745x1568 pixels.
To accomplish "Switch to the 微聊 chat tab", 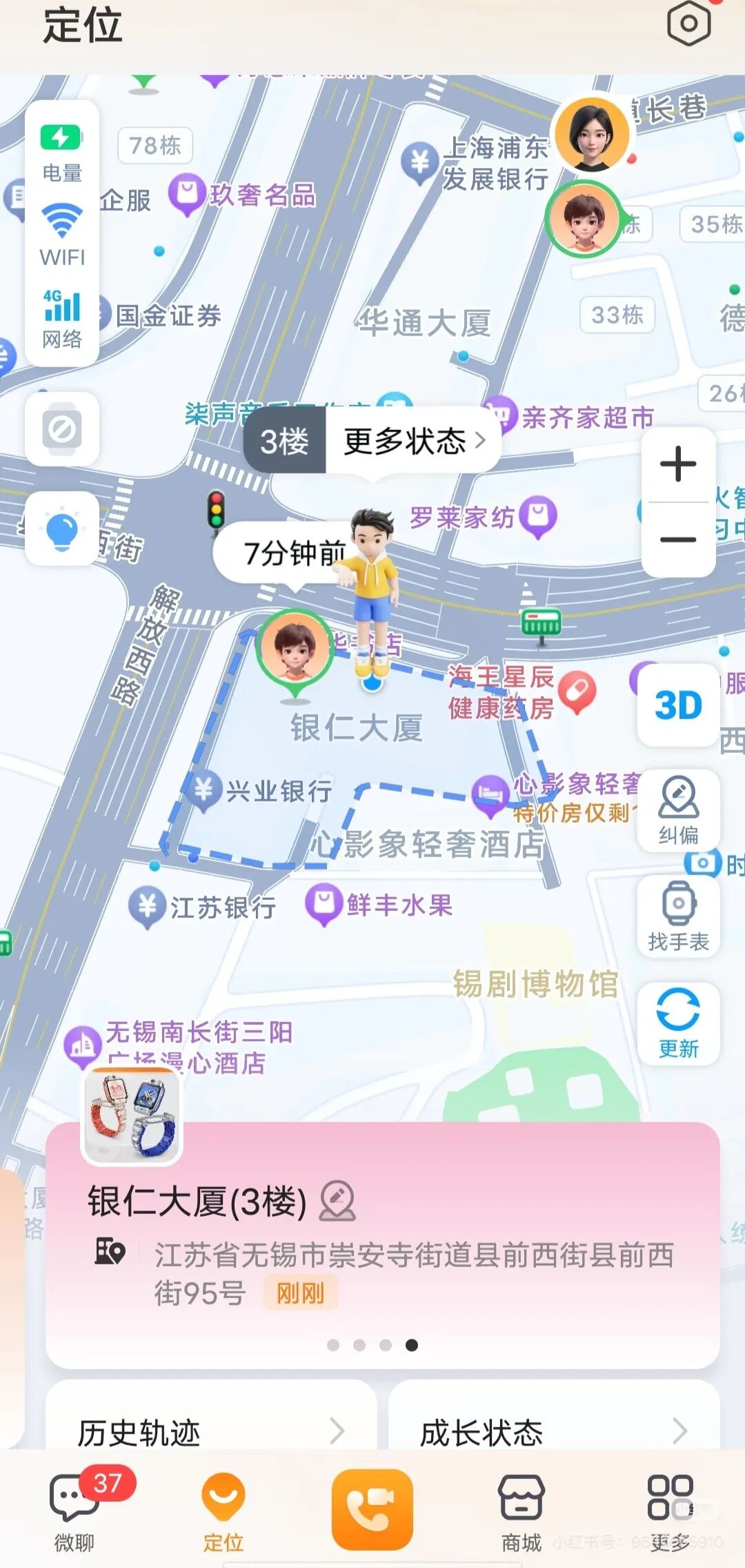I will 76,1511.
